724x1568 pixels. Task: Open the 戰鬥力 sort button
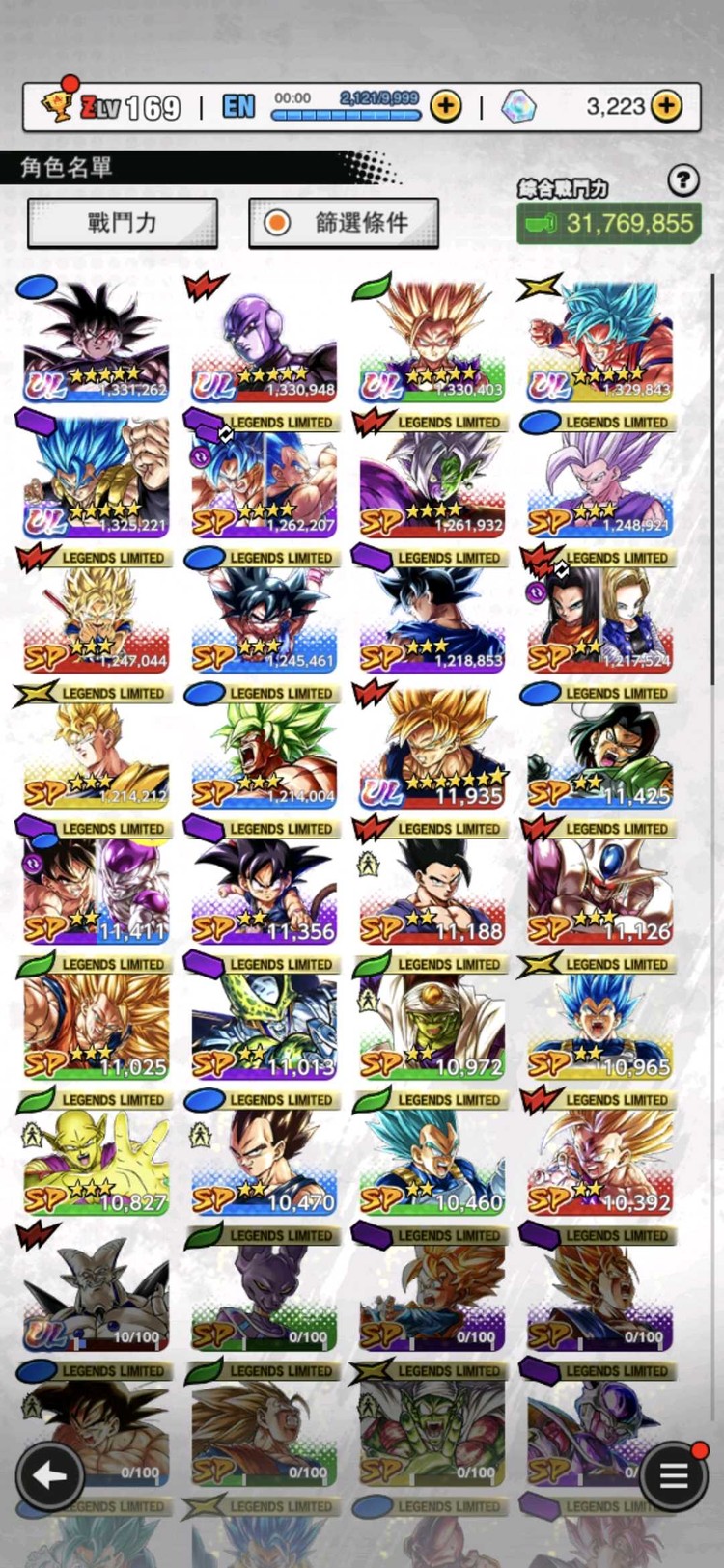(x=122, y=223)
